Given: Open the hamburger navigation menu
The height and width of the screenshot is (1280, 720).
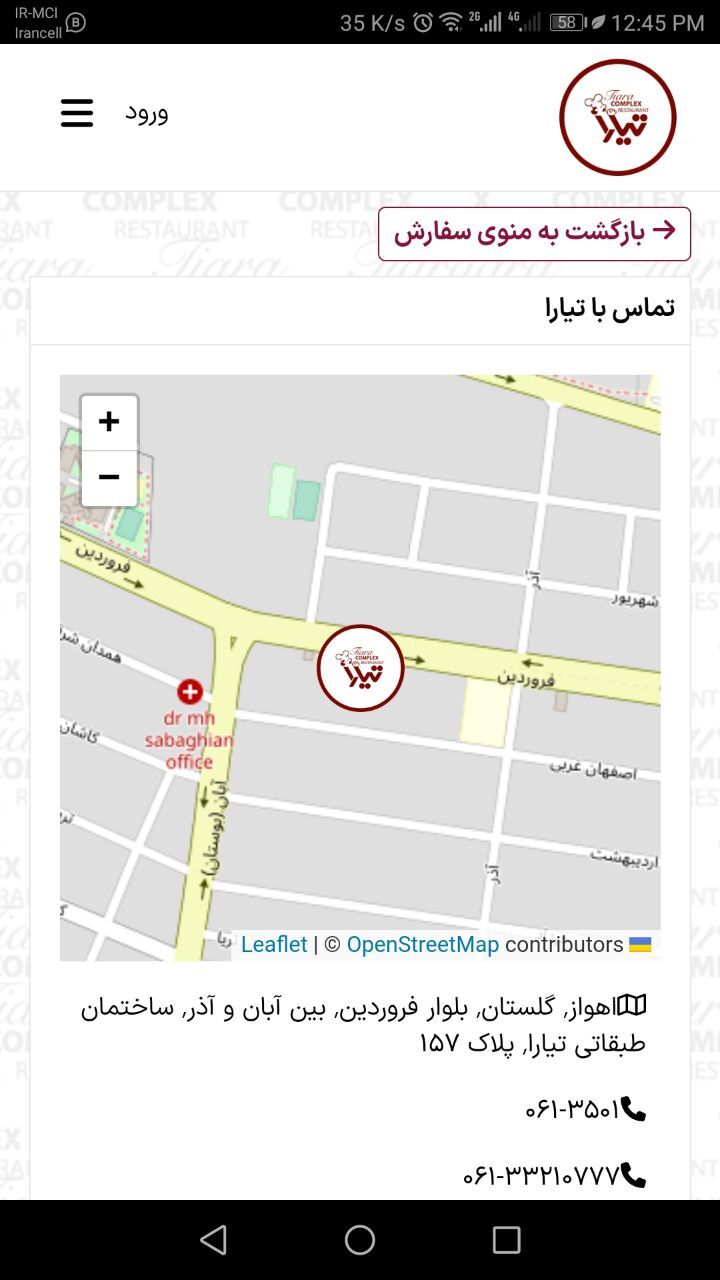Looking at the screenshot, I should (x=76, y=113).
